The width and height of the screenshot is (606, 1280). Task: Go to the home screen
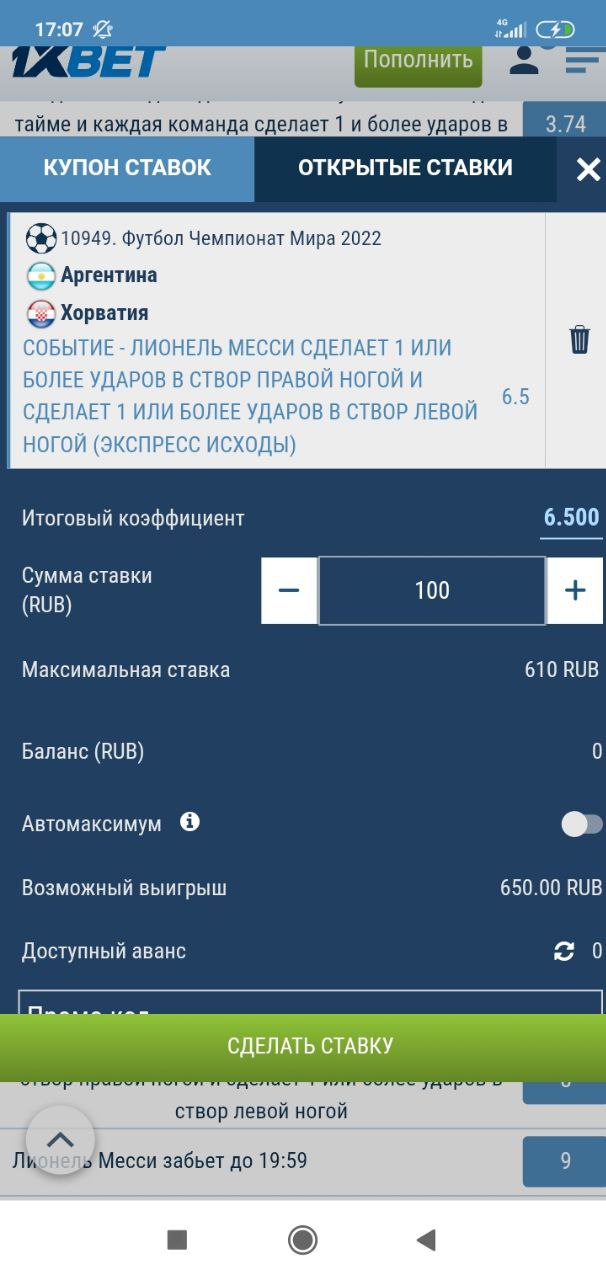(x=303, y=1240)
